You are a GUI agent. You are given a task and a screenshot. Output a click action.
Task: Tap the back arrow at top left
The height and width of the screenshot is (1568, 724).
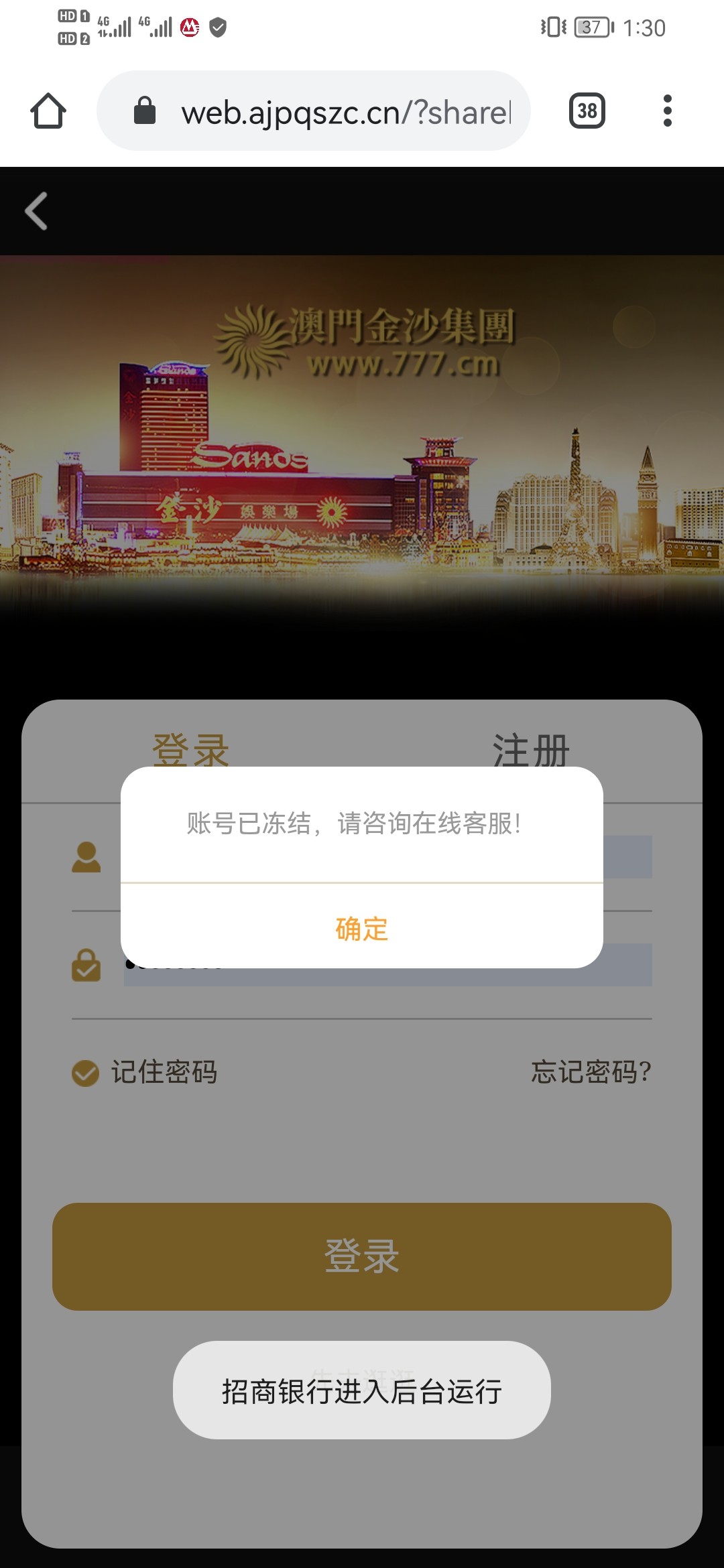[x=37, y=211]
